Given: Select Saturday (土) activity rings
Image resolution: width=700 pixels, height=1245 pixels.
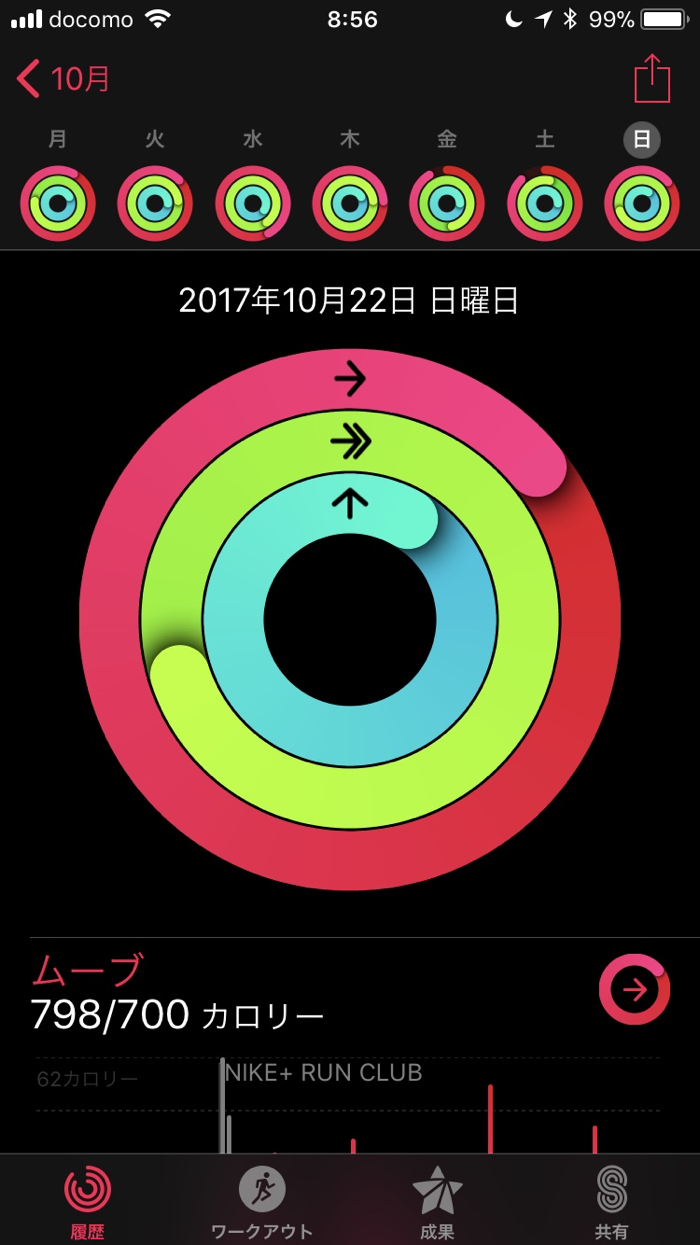Looking at the screenshot, I should pyautogui.click(x=545, y=203).
